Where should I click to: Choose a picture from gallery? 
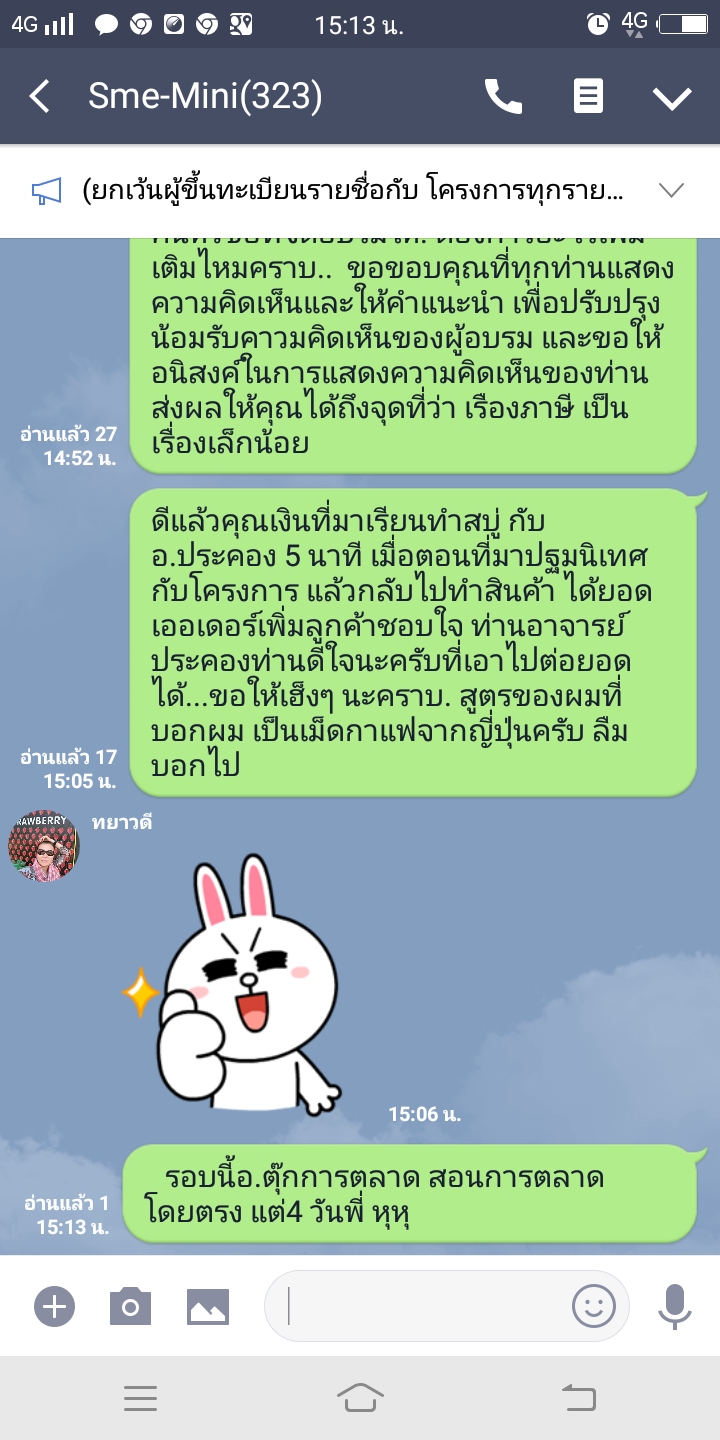click(208, 1306)
